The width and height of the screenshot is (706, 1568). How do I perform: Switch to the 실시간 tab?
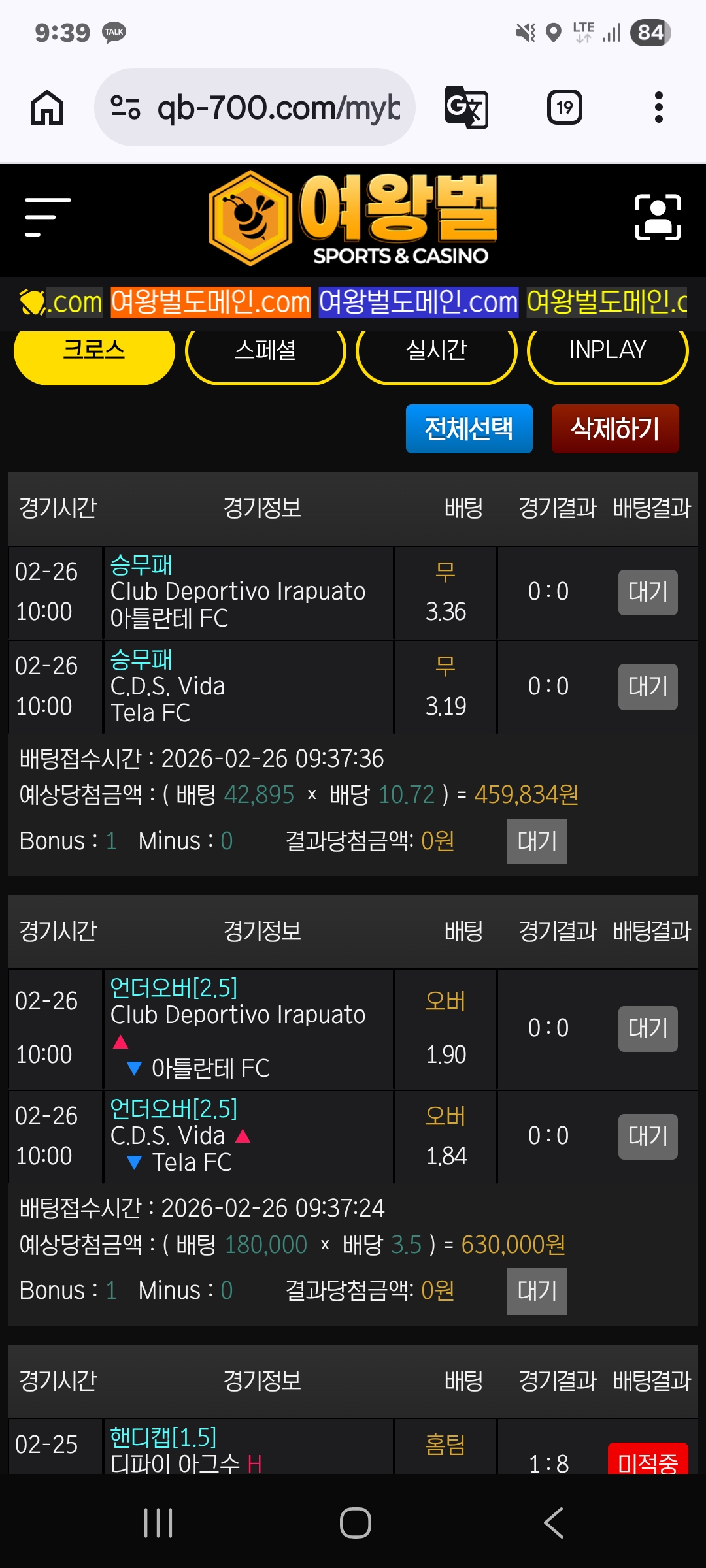437,351
